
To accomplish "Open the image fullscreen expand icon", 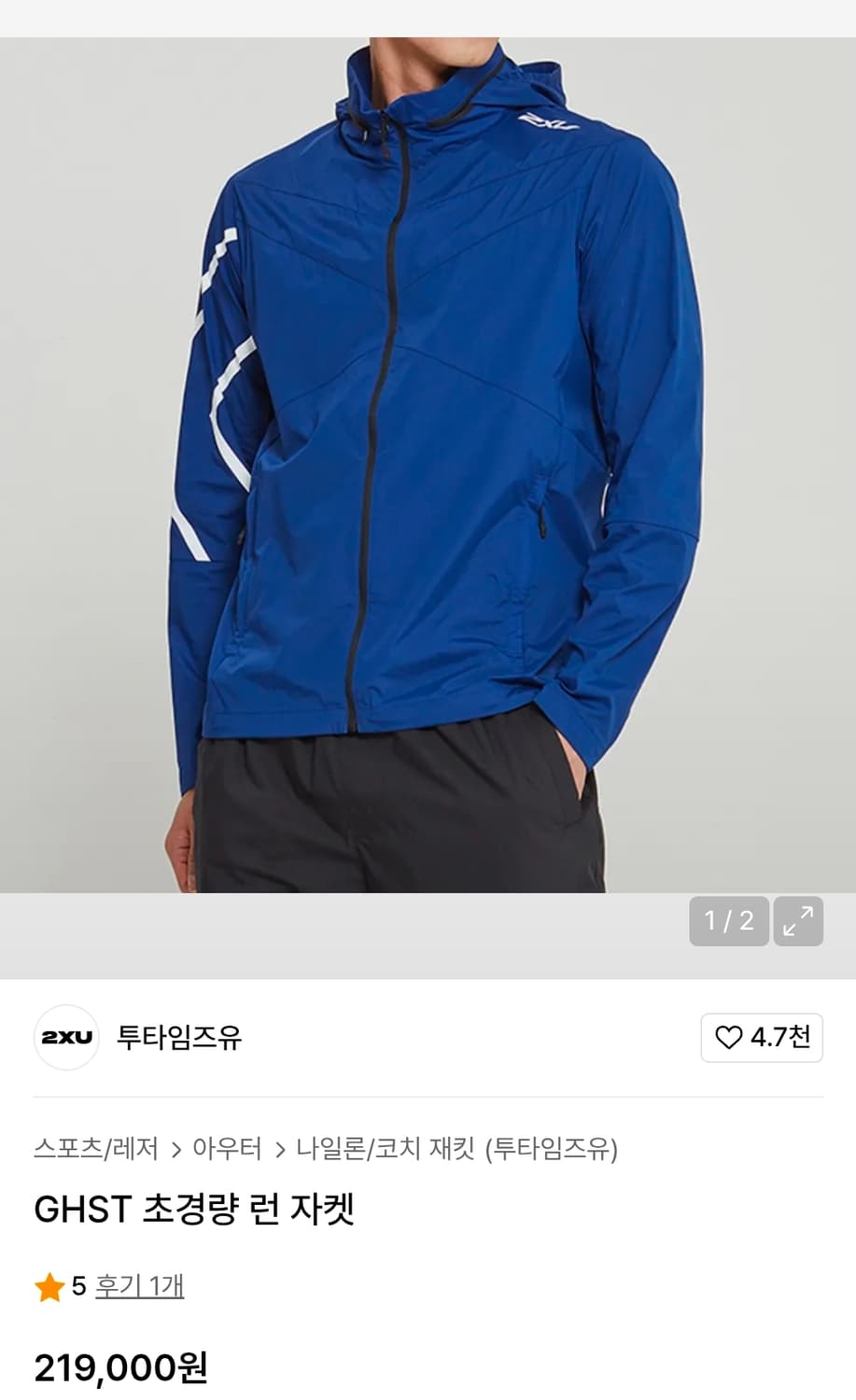I will pyautogui.click(x=798, y=921).
